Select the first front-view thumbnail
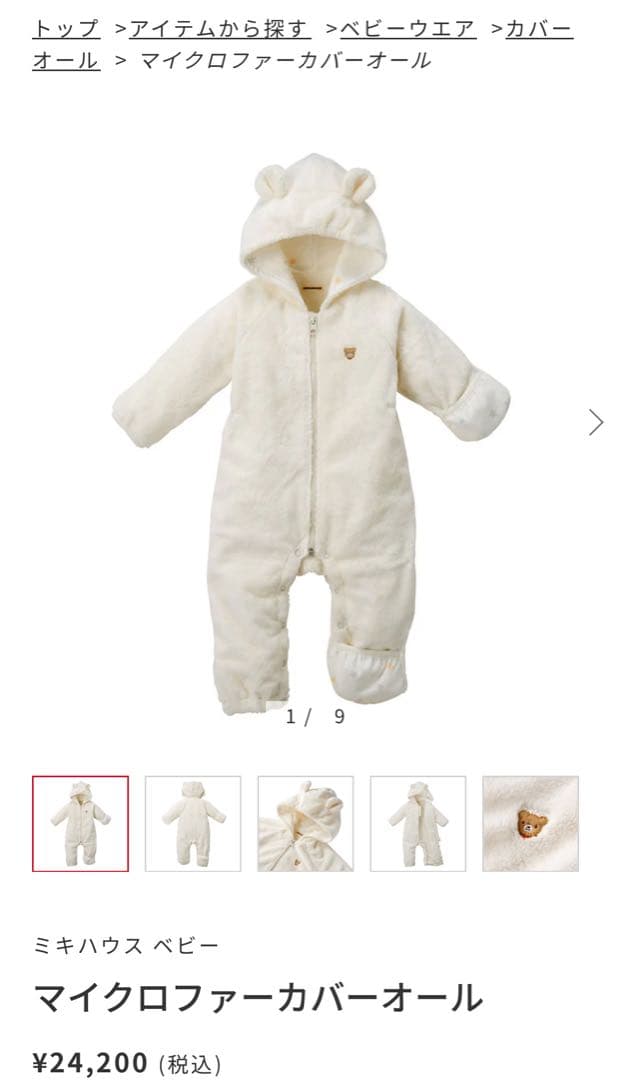The width and height of the screenshot is (620, 1080). click(x=80, y=823)
